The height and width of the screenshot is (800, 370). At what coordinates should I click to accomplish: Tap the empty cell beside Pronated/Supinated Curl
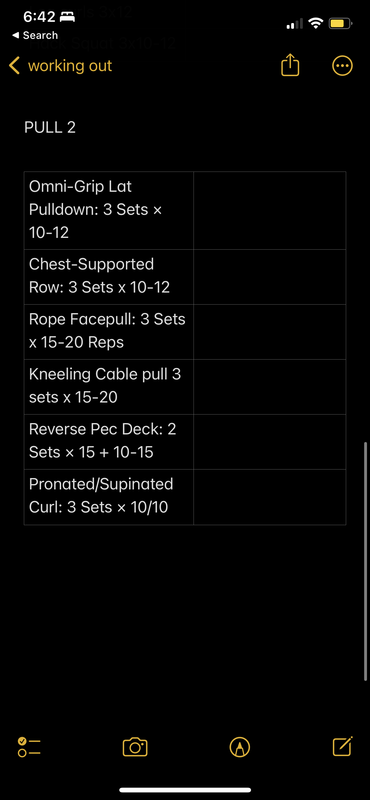click(x=269, y=497)
